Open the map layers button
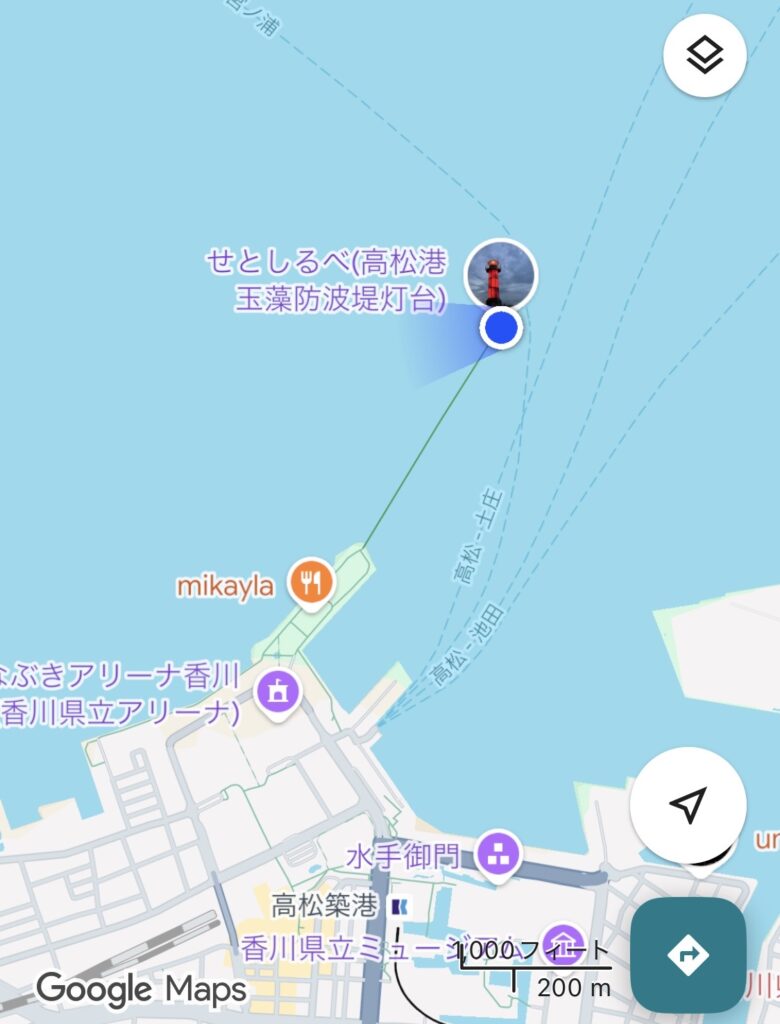The height and width of the screenshot is (1024, 780). [x=705, y=56]
